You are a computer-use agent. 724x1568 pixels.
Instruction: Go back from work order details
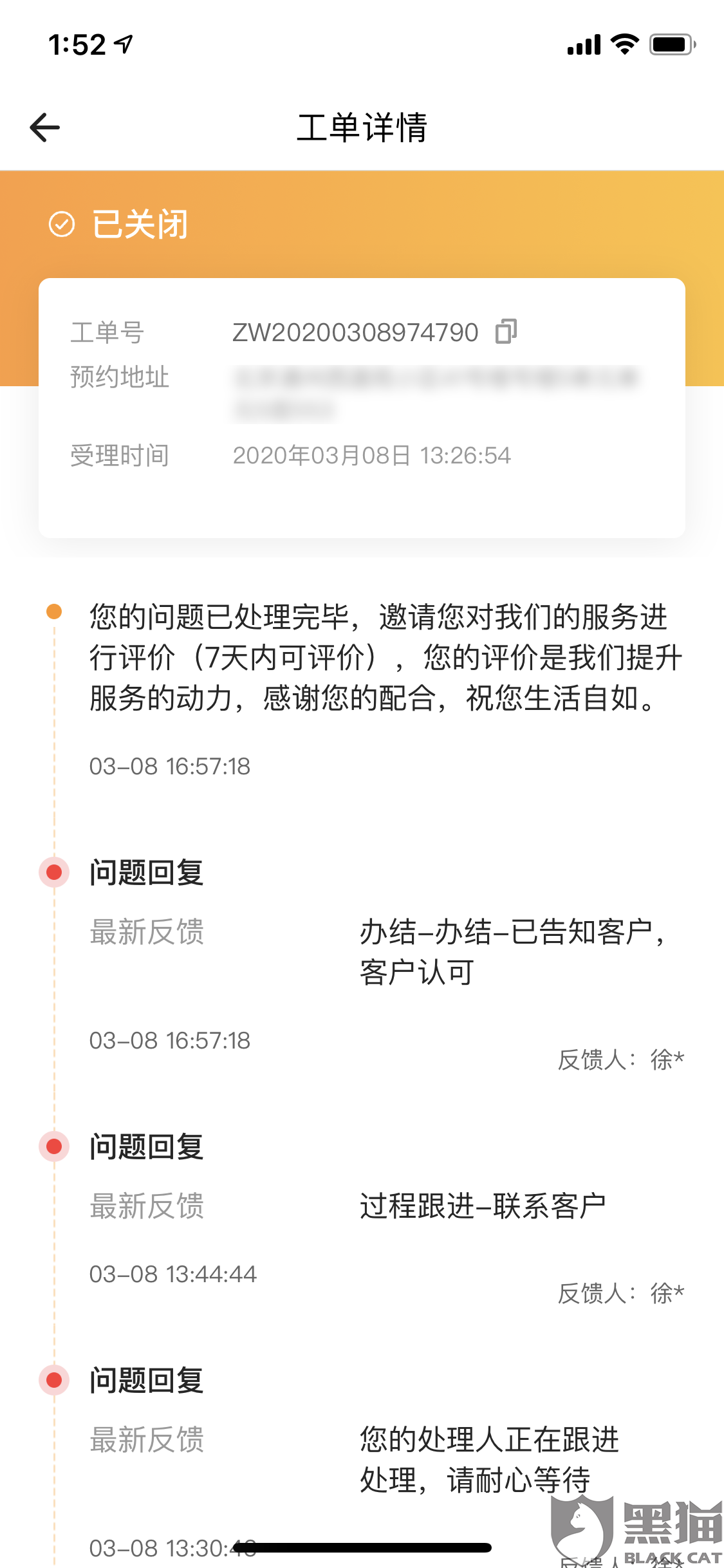pos(44,127)
